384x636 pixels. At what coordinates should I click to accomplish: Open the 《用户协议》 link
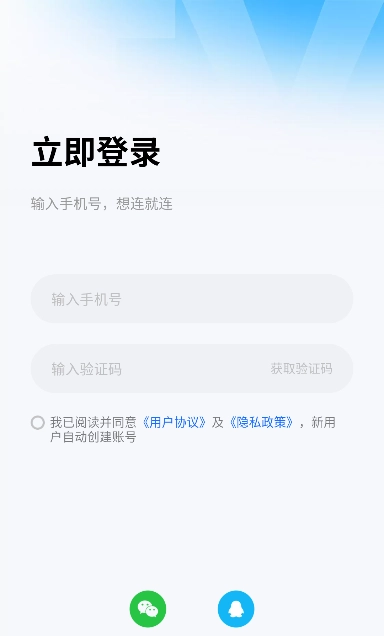click(174, 422)
